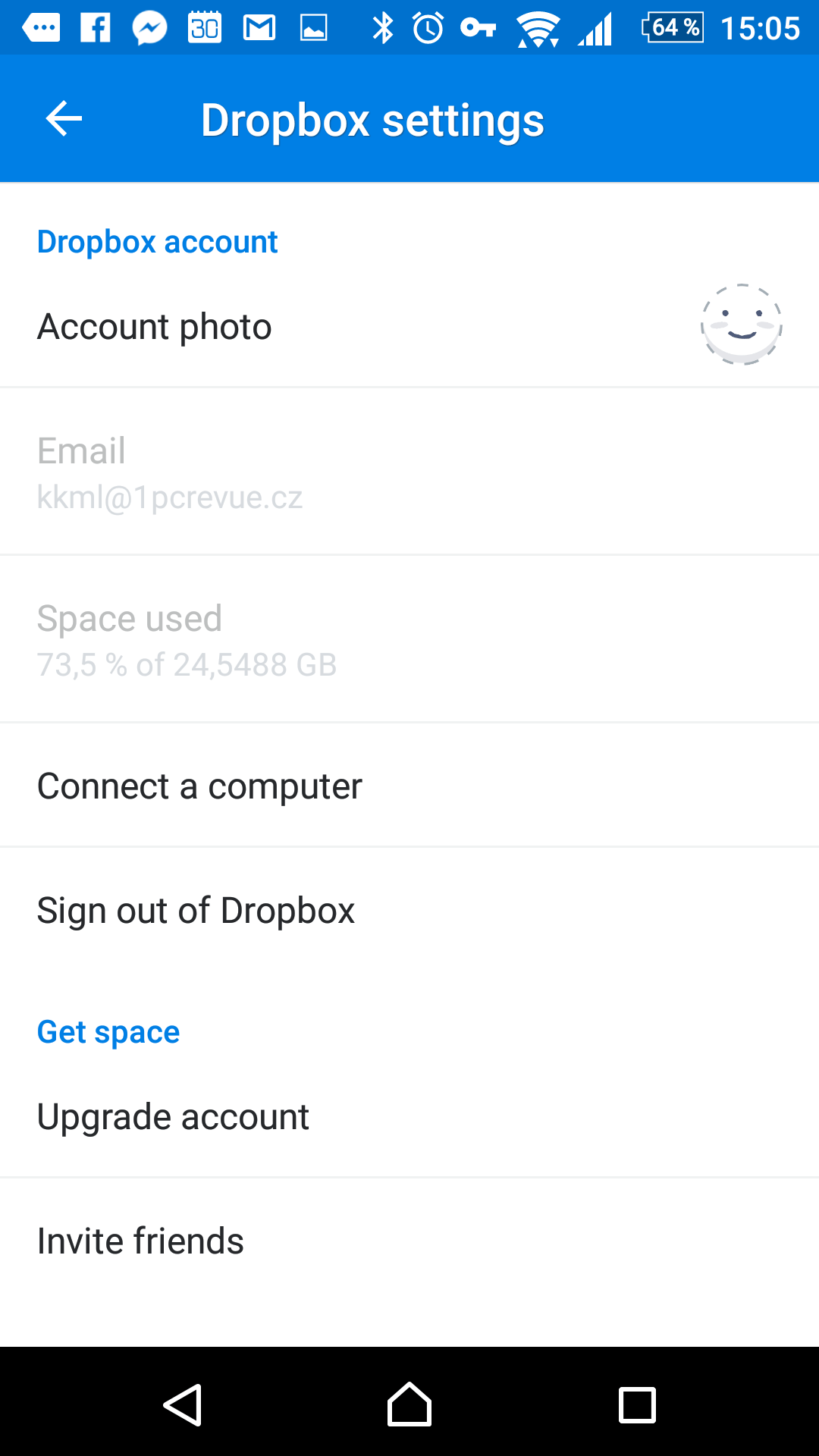819x1456 pixels.
Task: Open the Account photo setting
Action: pyautogui.click(x=409, y=327)
